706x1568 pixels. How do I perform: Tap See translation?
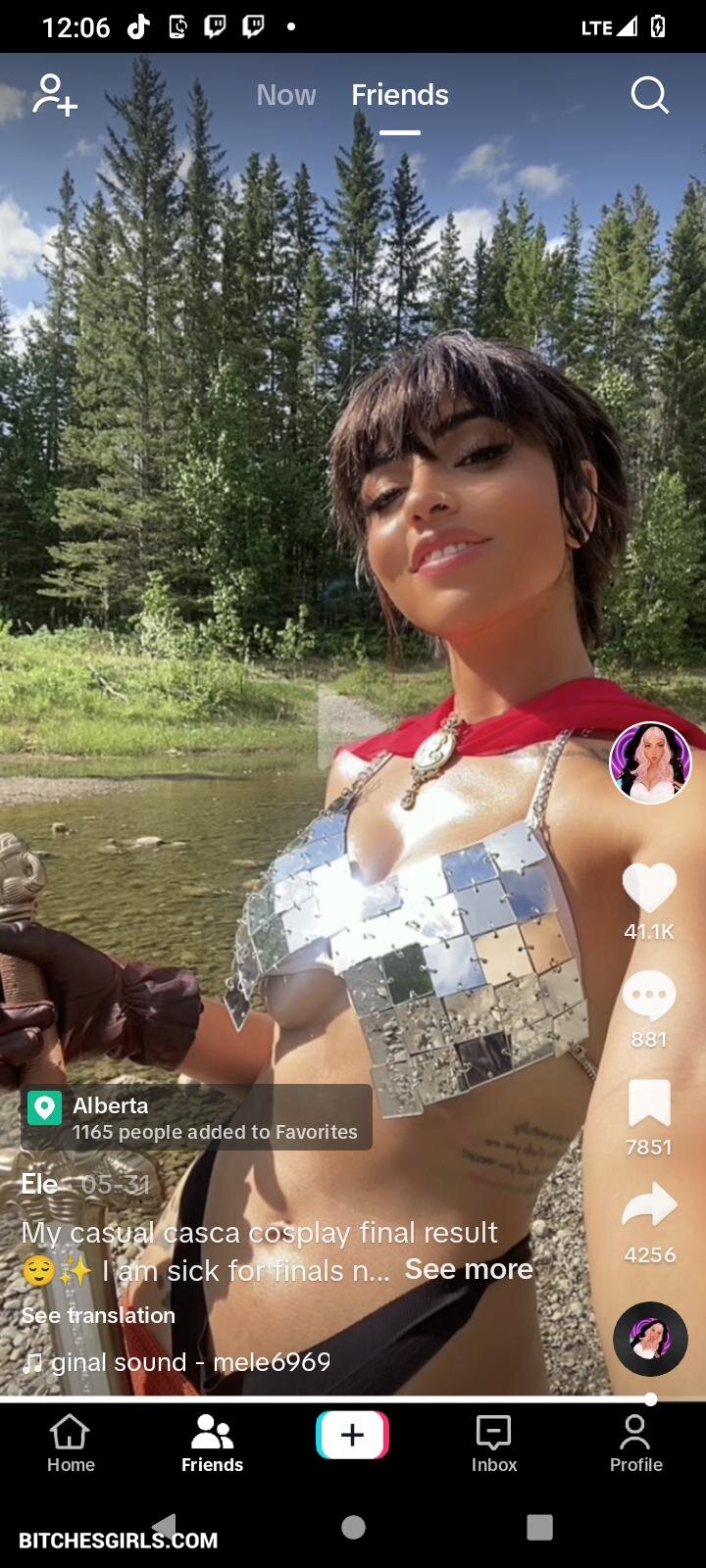98,1315
